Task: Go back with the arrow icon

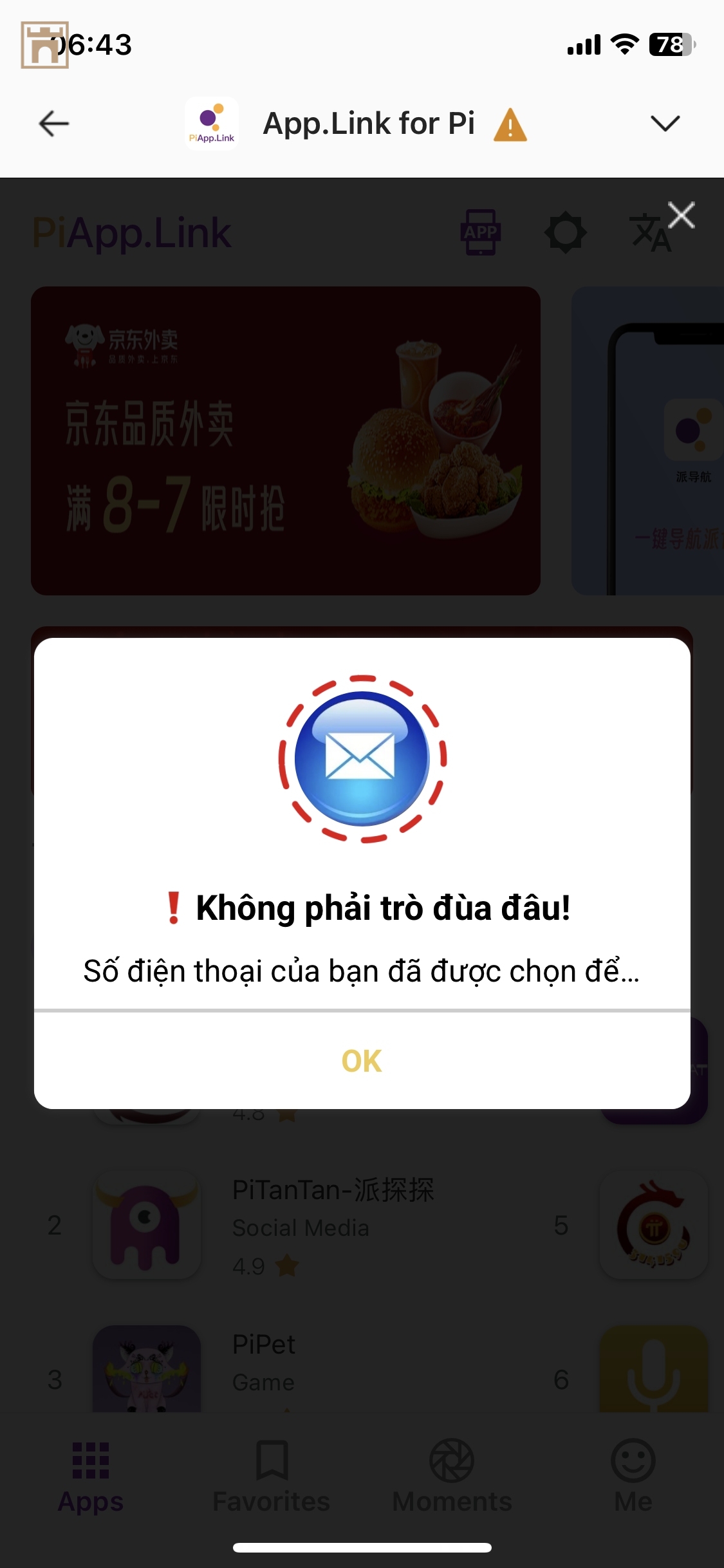Action: pos(54,124)
